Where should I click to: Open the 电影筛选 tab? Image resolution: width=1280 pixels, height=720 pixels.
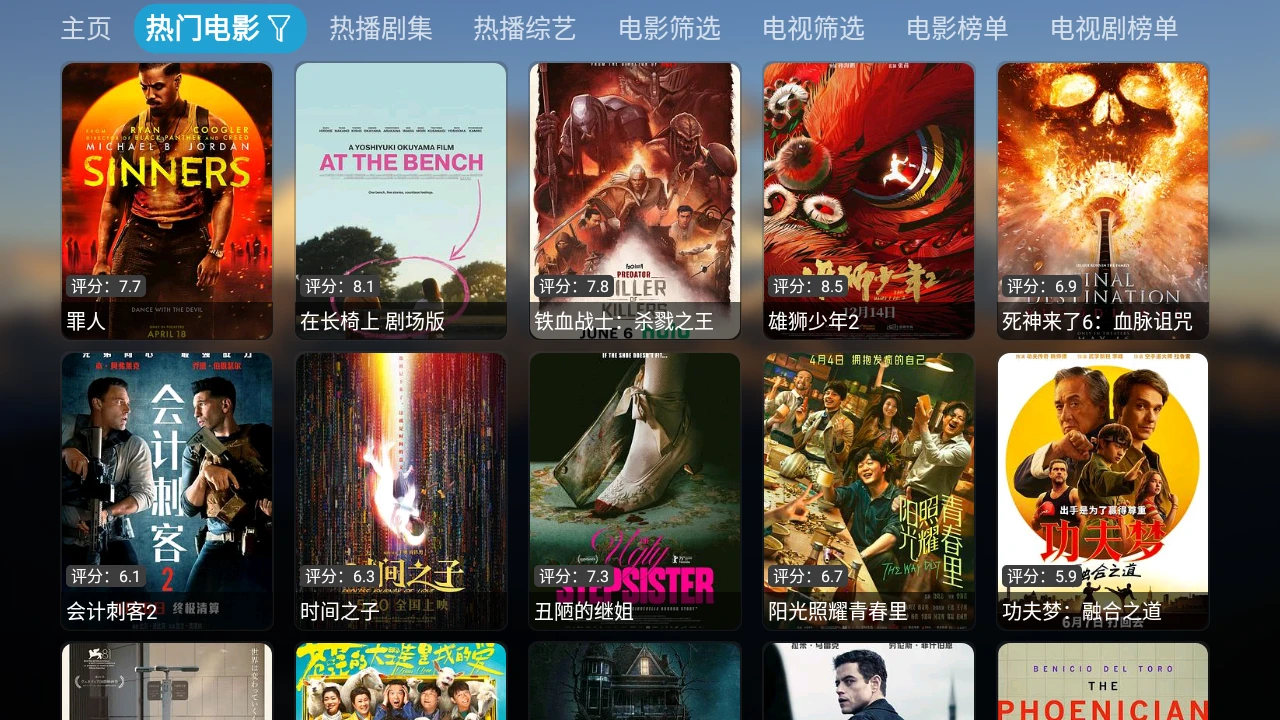(x=669, y=29)
